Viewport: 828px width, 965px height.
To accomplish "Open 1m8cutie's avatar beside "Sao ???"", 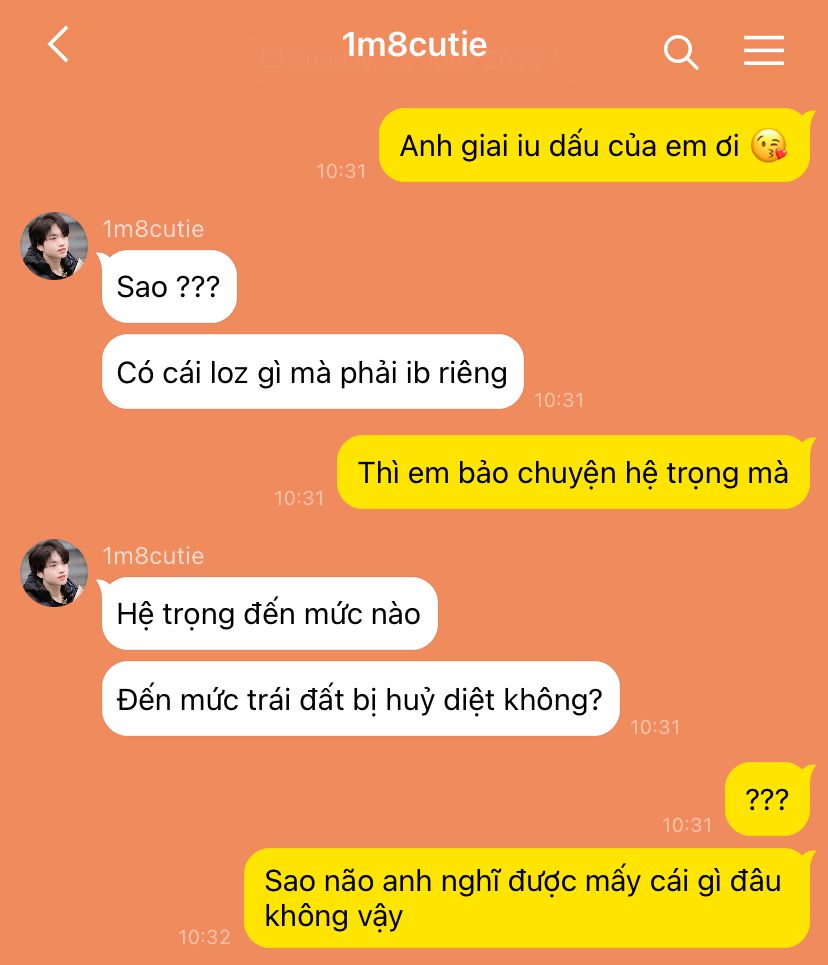I will (x=54, y=246).
